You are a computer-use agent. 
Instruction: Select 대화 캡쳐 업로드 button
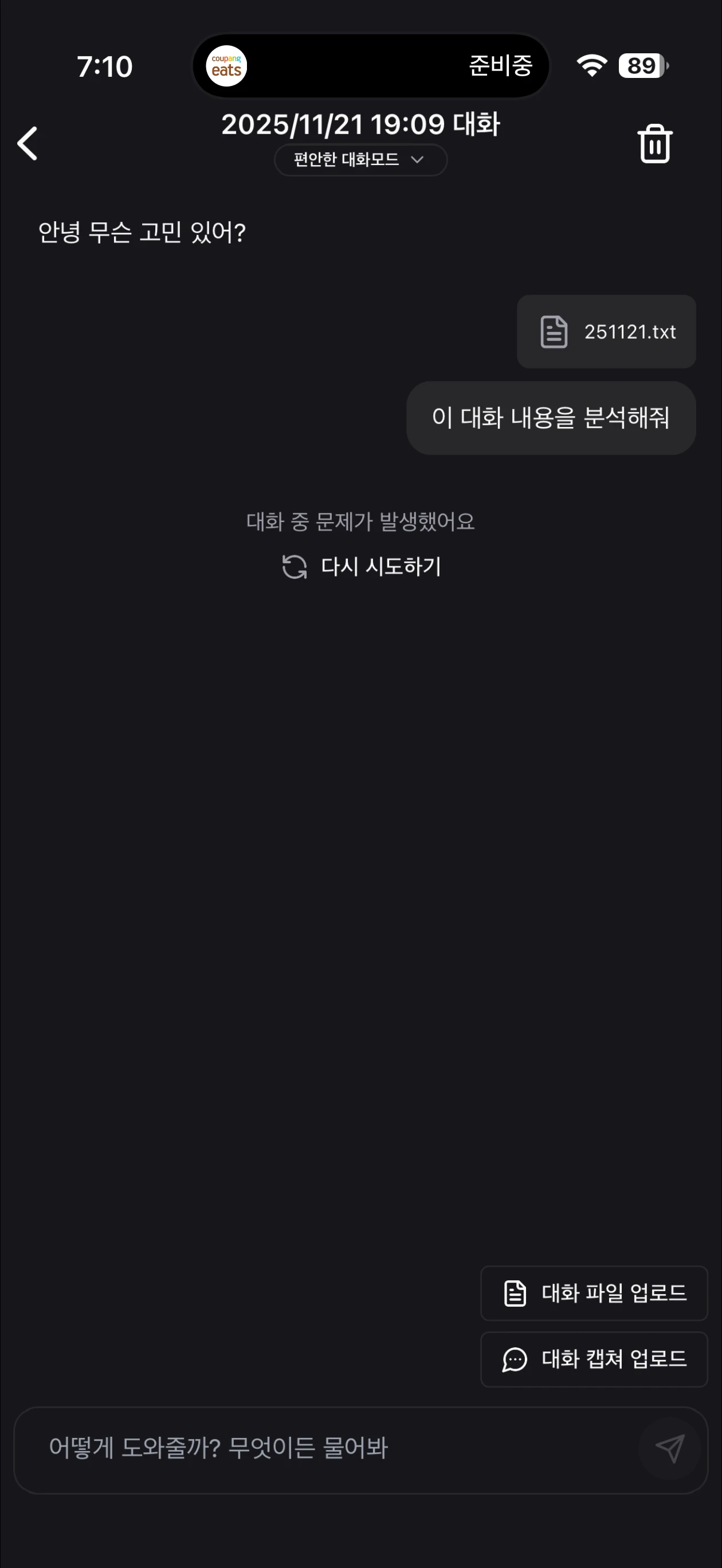coord(594,1359)
